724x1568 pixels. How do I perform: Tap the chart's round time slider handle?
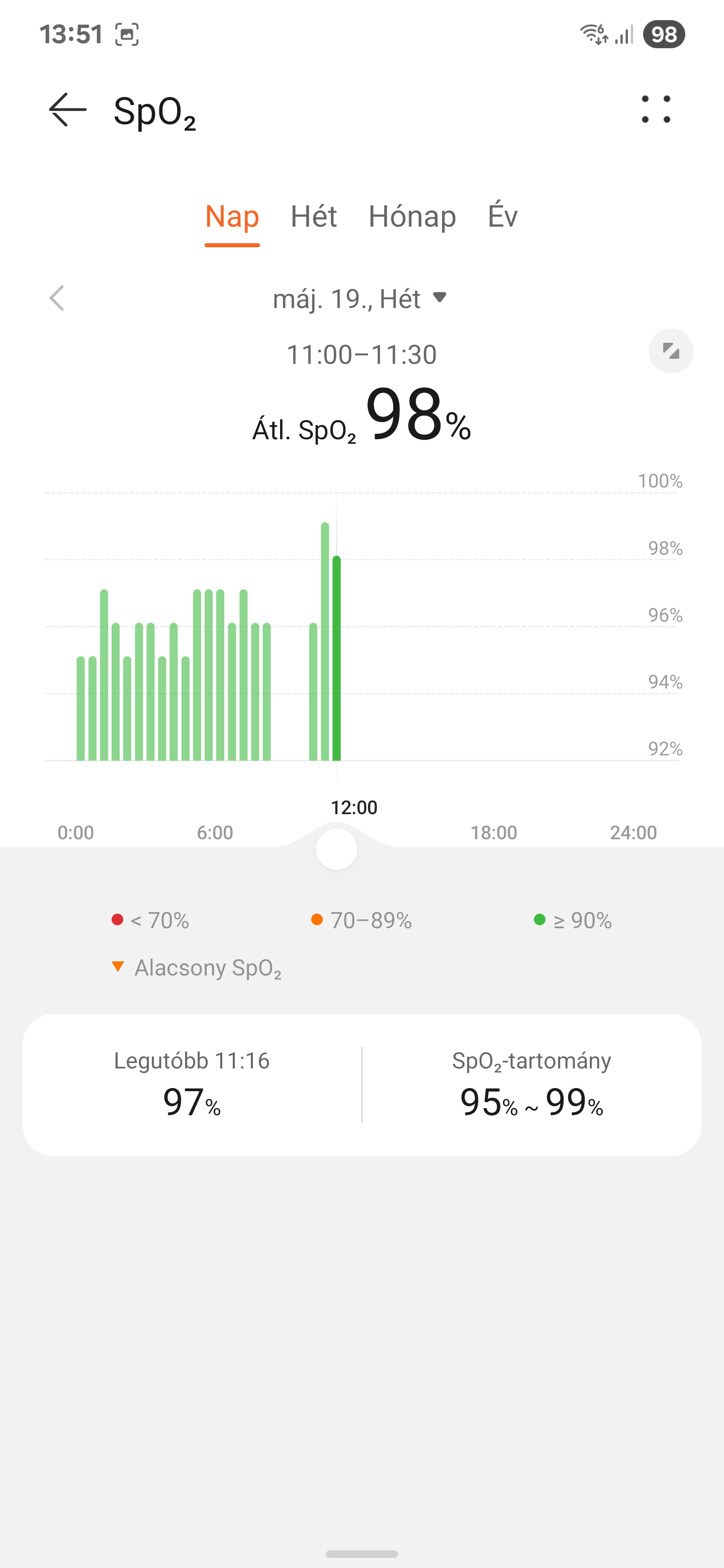[x=337, y=849]
